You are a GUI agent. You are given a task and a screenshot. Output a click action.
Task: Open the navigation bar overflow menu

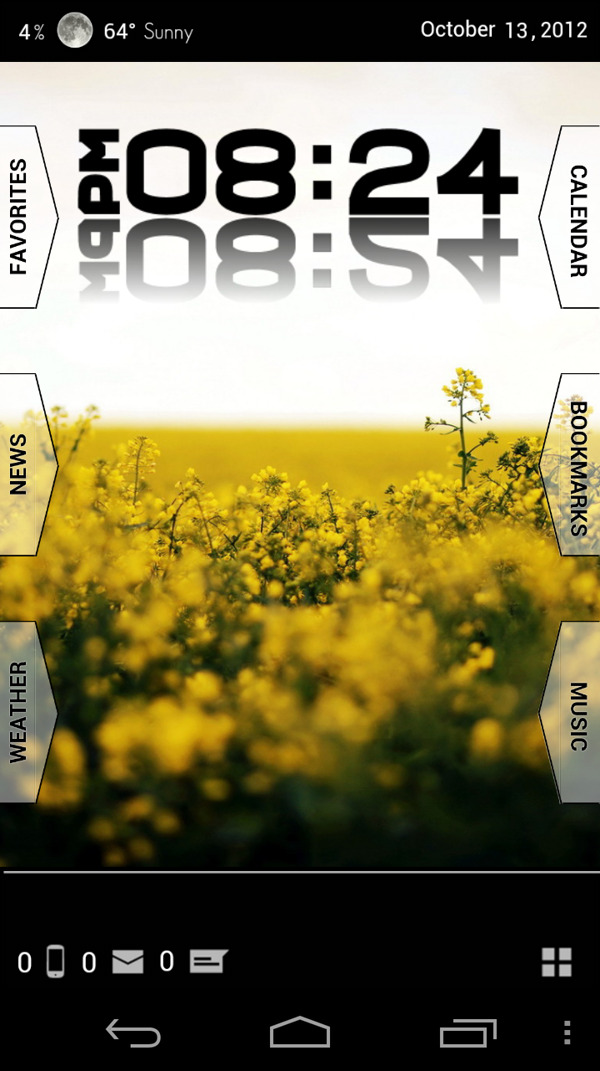pos(567,1033)
